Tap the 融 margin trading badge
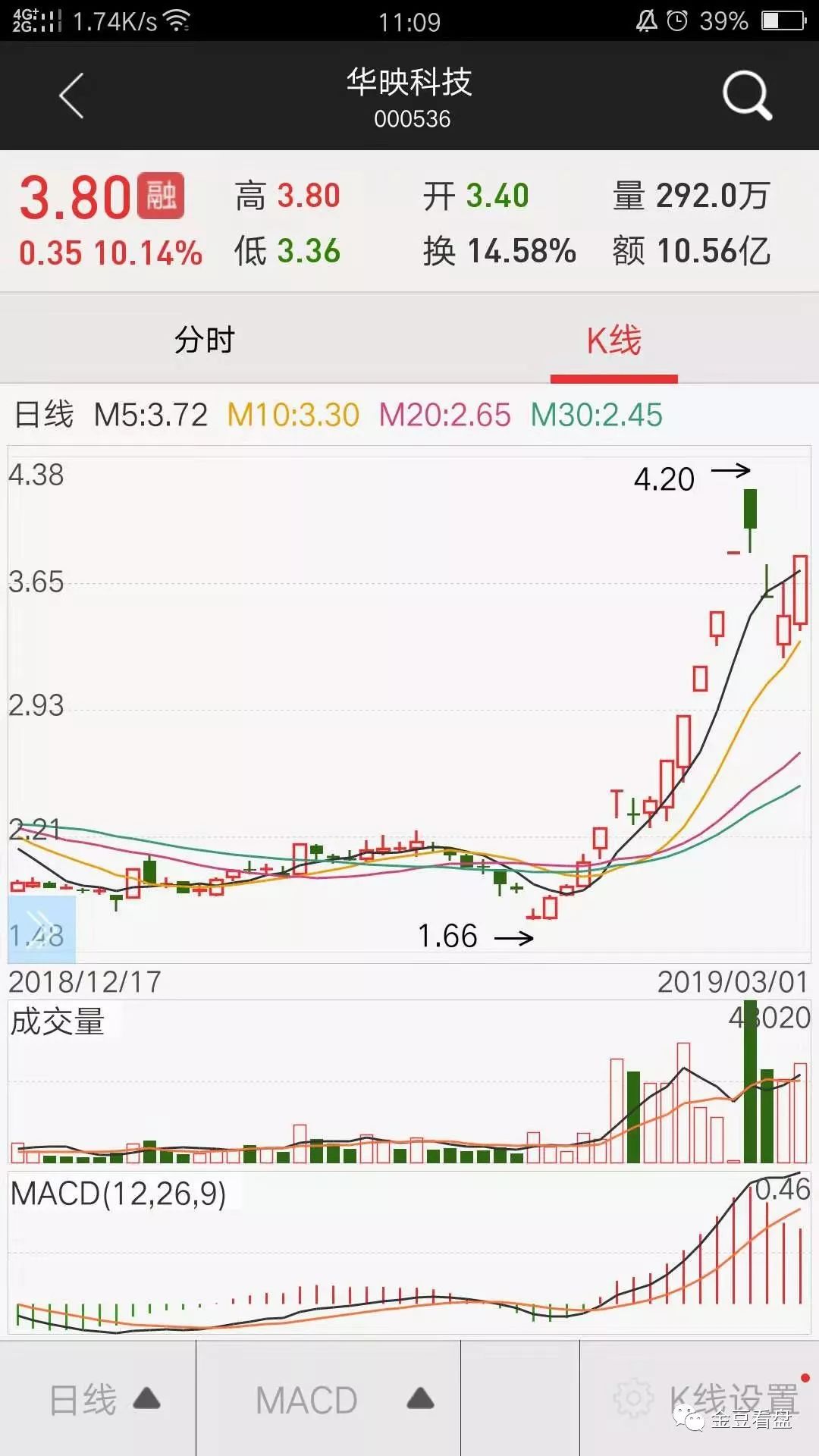The height and width of the screenshot is (1456, 819). (x=161, y=196)
